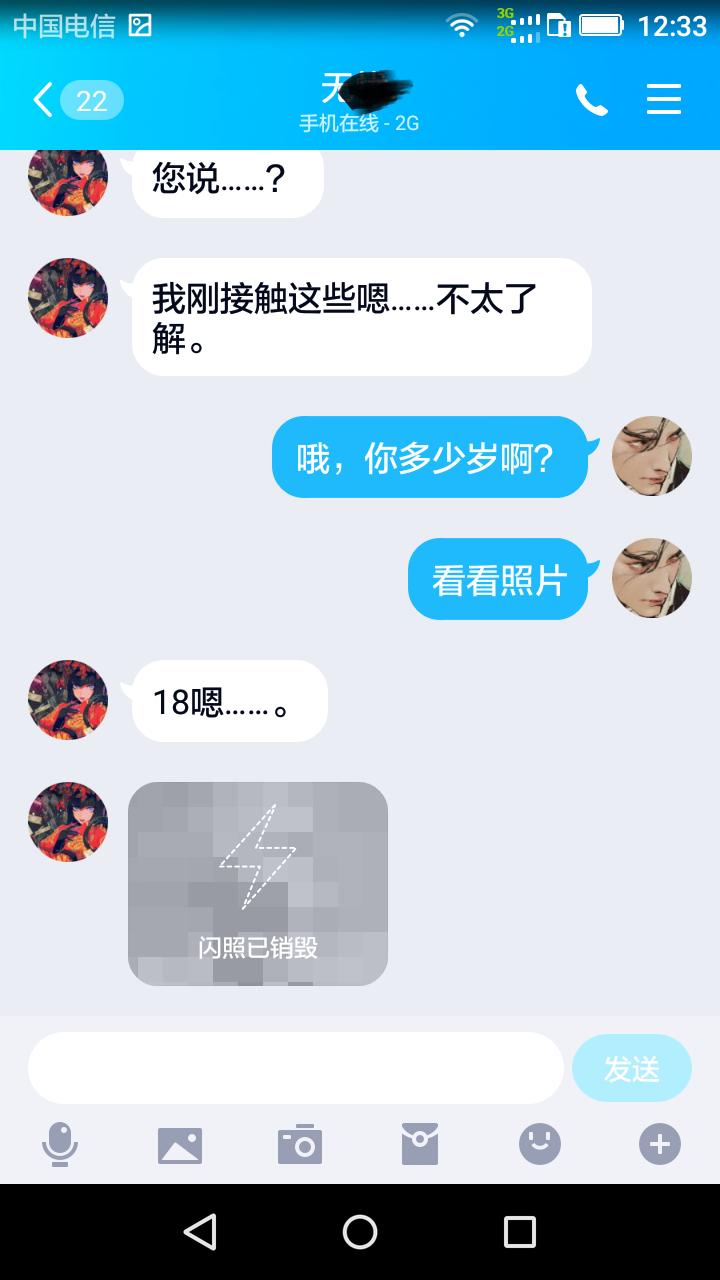Tap the message input field
Image resolution: width=720 pixels, height=1280 pixels.
295,1068
